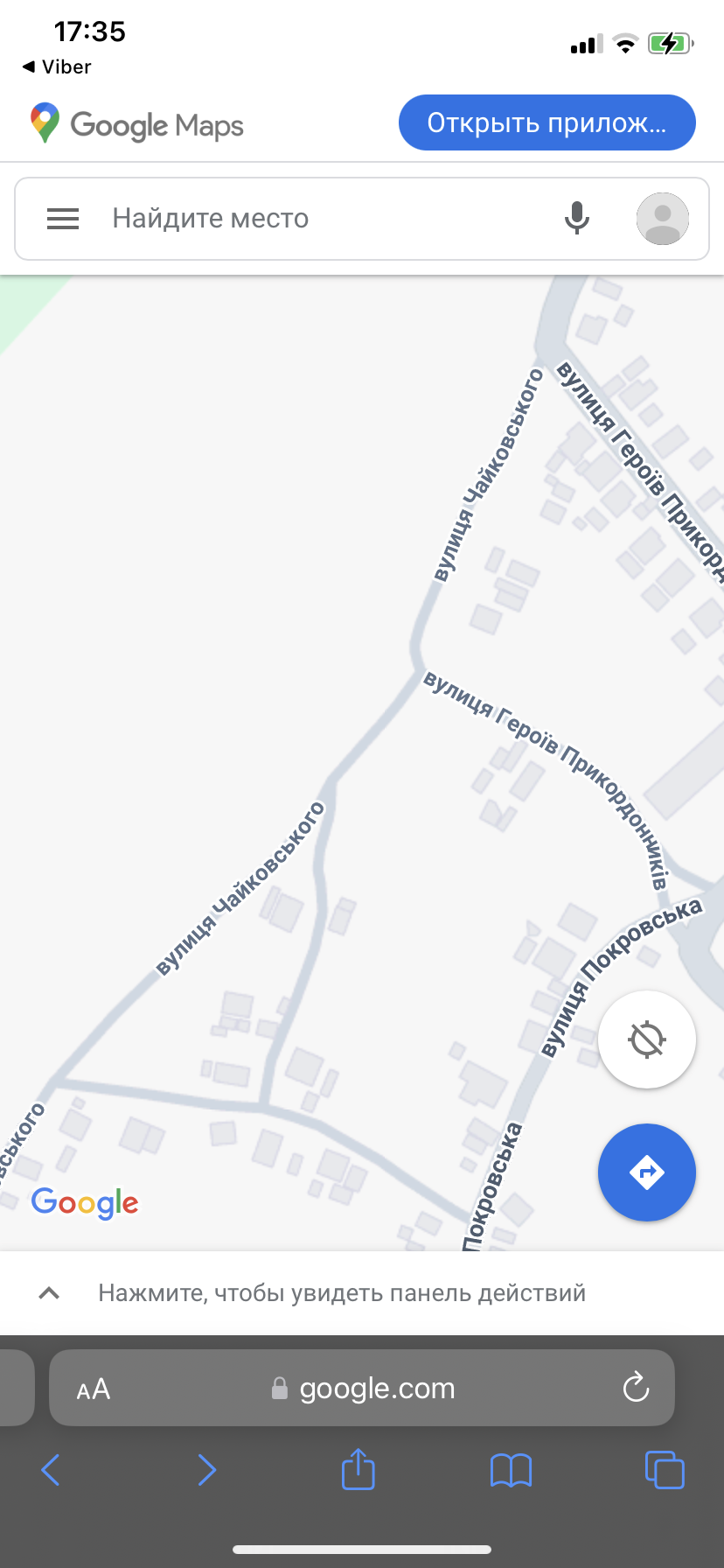Open the hamburger menu
Viewport: 724px width, 1568px height.
[x=63, y=219]
